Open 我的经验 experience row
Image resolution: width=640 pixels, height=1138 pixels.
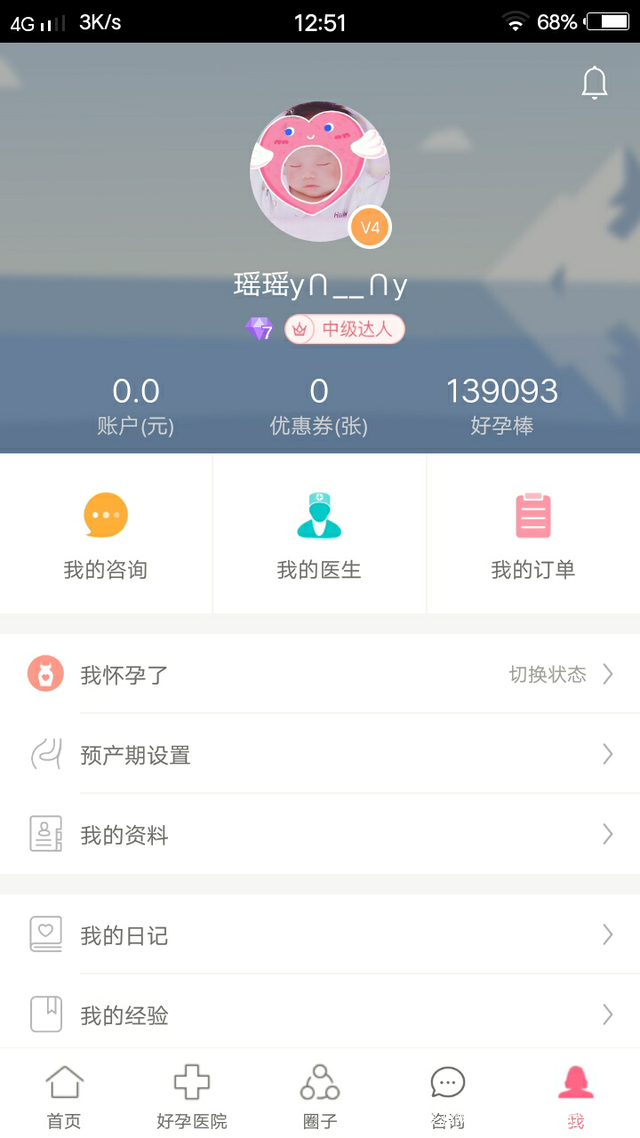(x=320, y=1015)
